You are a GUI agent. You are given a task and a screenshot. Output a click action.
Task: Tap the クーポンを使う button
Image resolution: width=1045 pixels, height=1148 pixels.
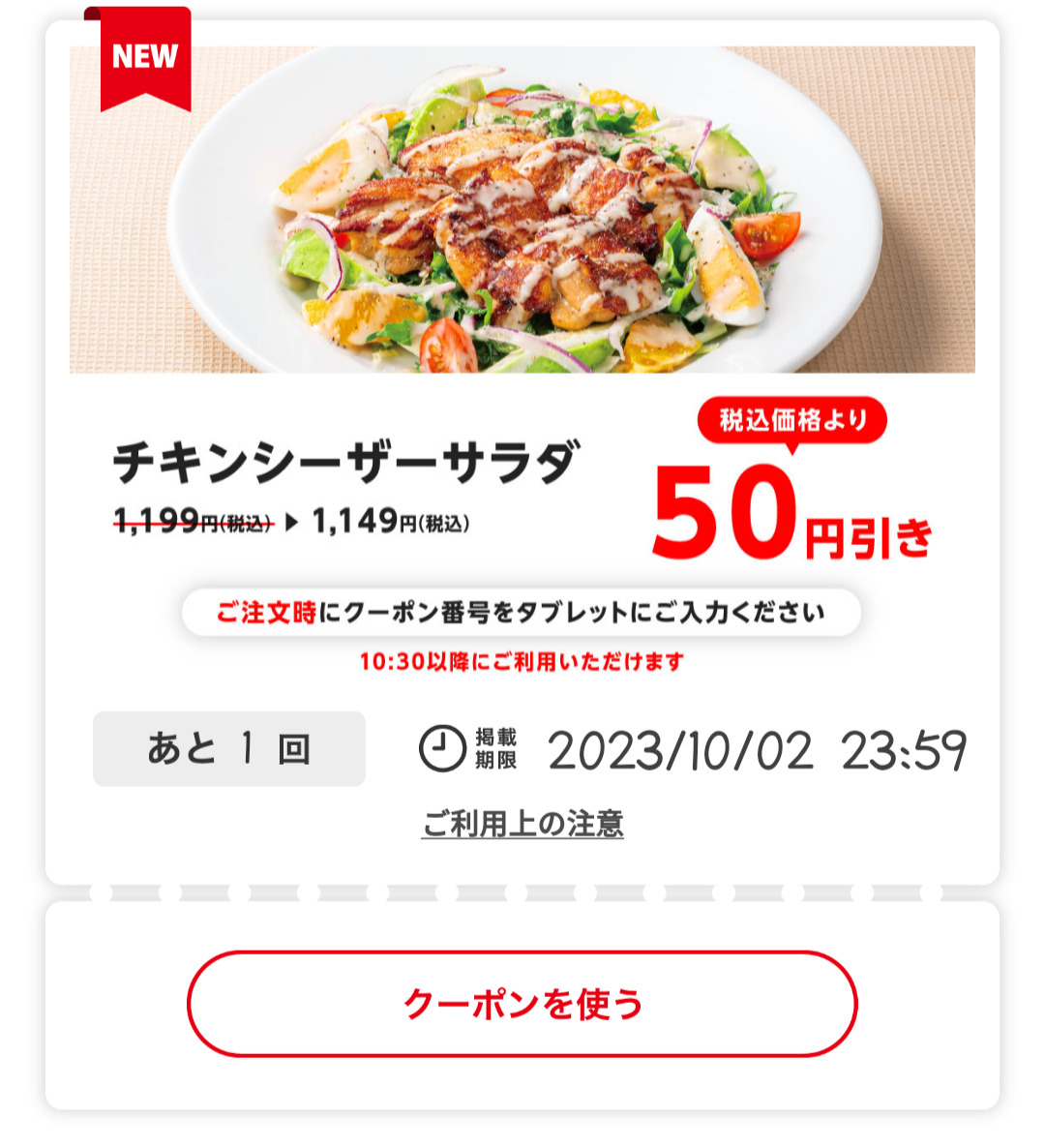point(522,1004)
